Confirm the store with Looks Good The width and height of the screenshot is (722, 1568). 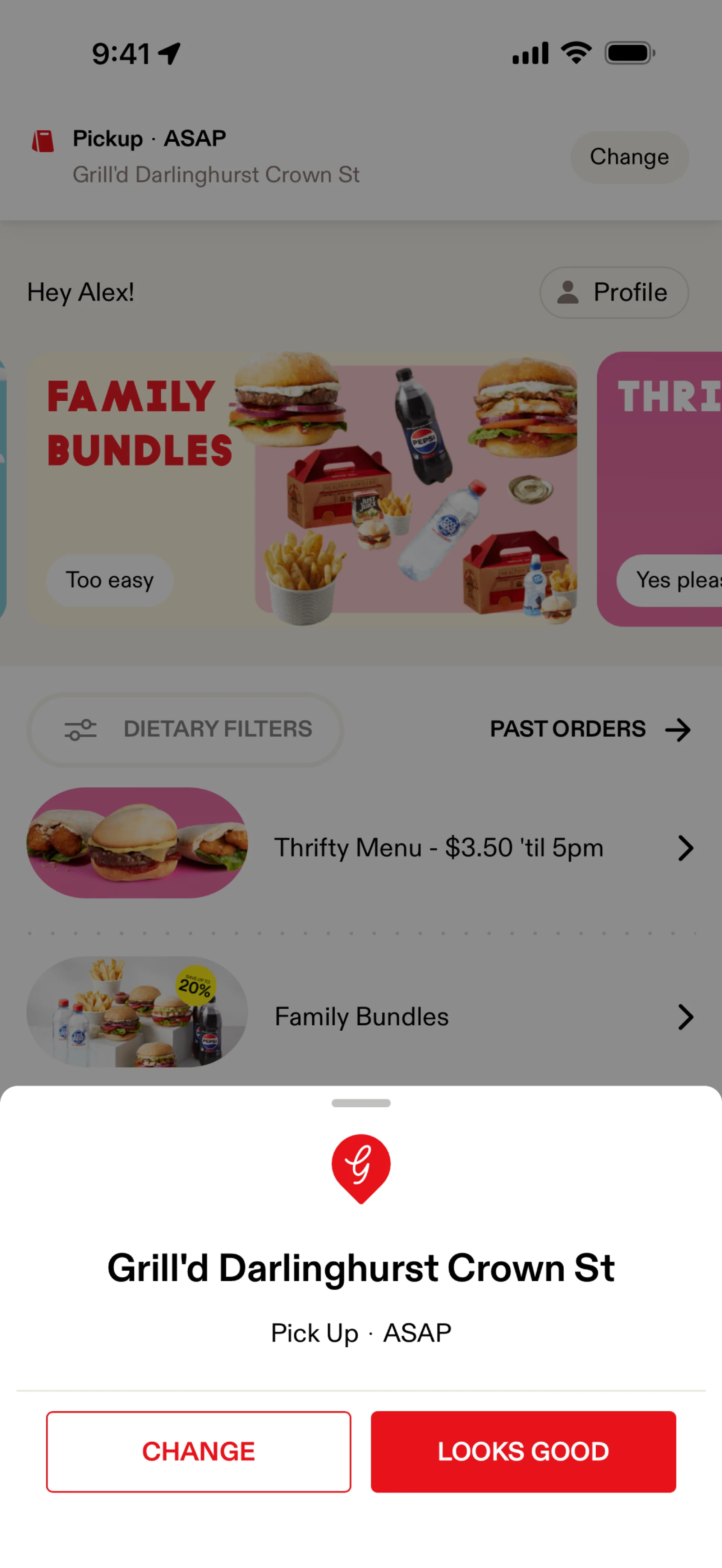523,1451
